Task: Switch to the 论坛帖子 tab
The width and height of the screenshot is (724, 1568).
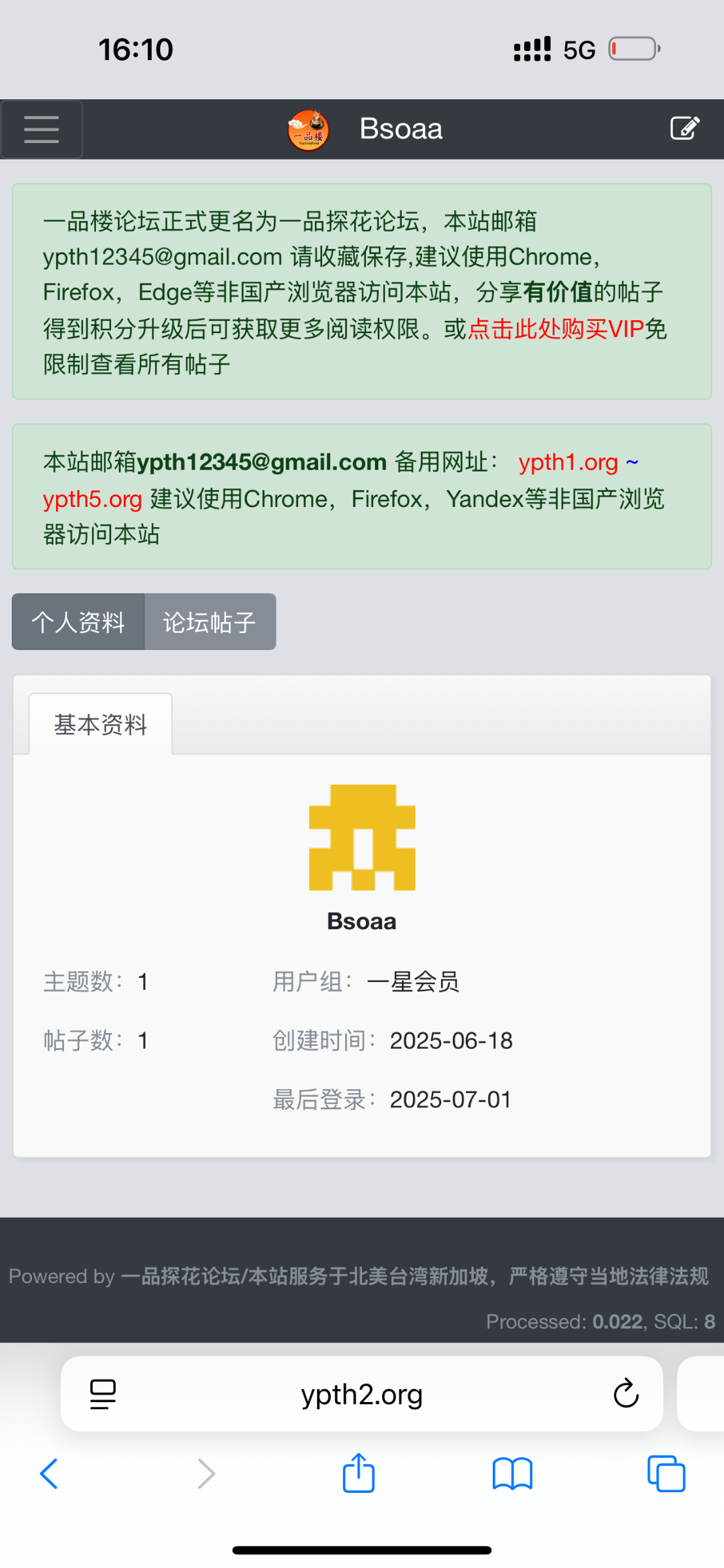Action: pos(210,621)
